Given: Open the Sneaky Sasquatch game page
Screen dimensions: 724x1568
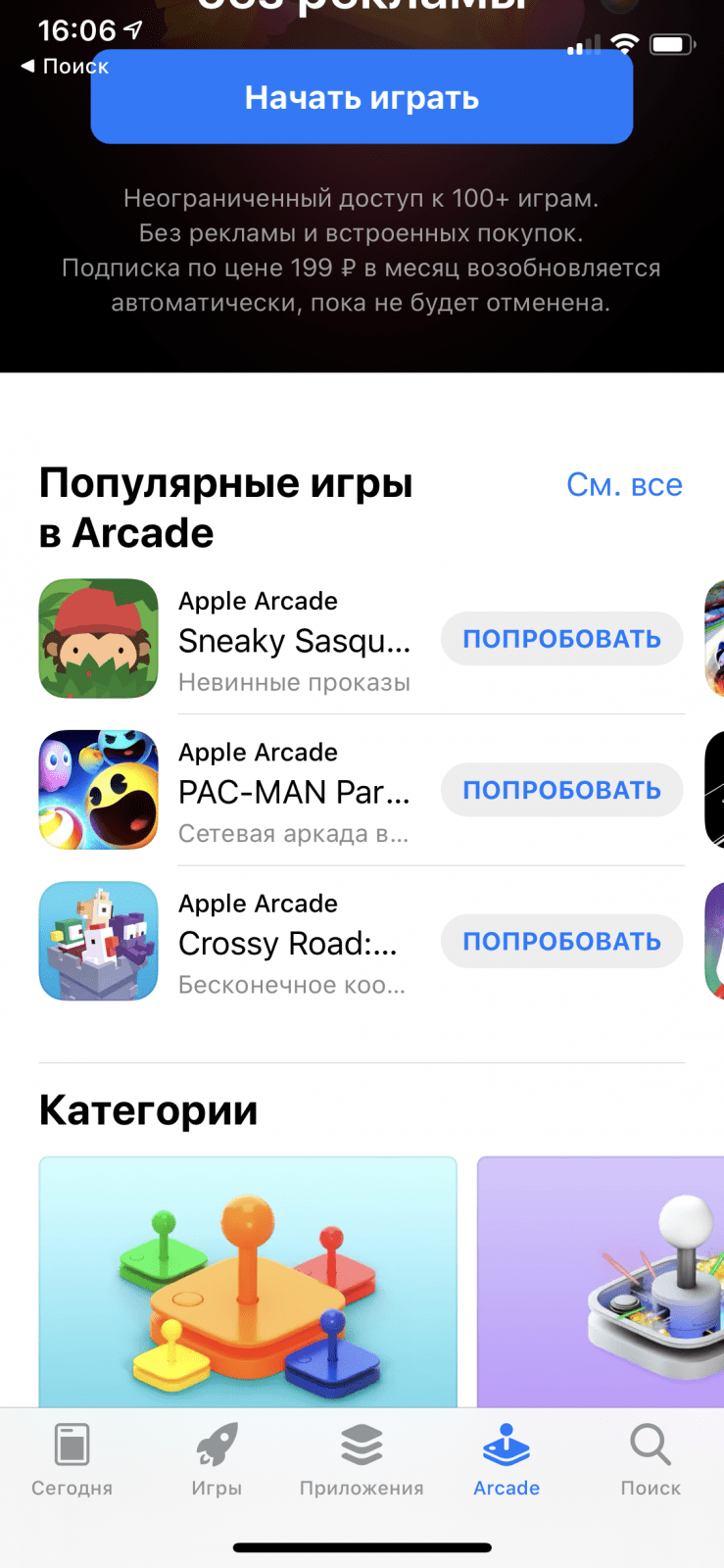Looking at the screenshot, I should (x=293, y=641).
